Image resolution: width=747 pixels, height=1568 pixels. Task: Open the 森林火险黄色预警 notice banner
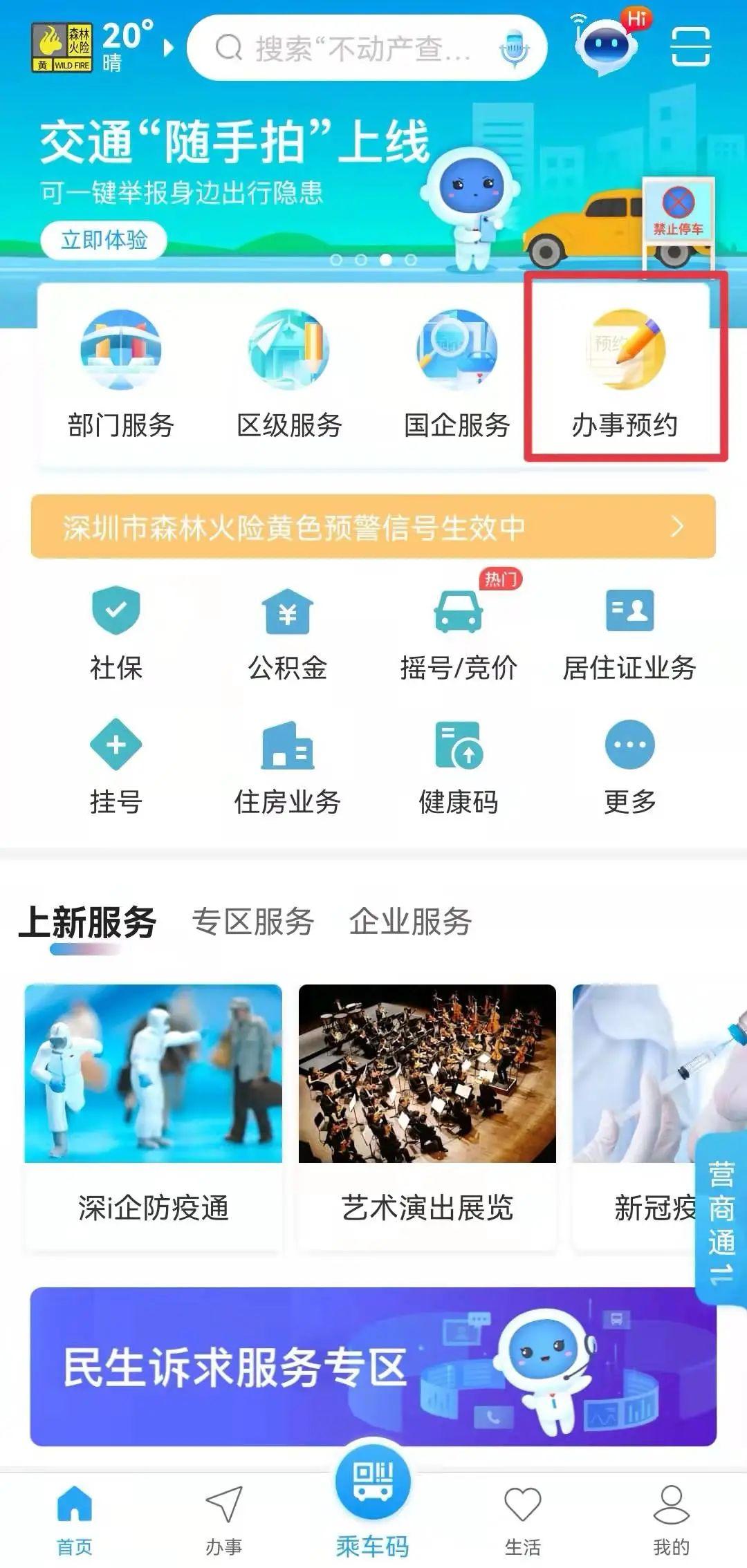pyautogui.click(x=373, y=527)
